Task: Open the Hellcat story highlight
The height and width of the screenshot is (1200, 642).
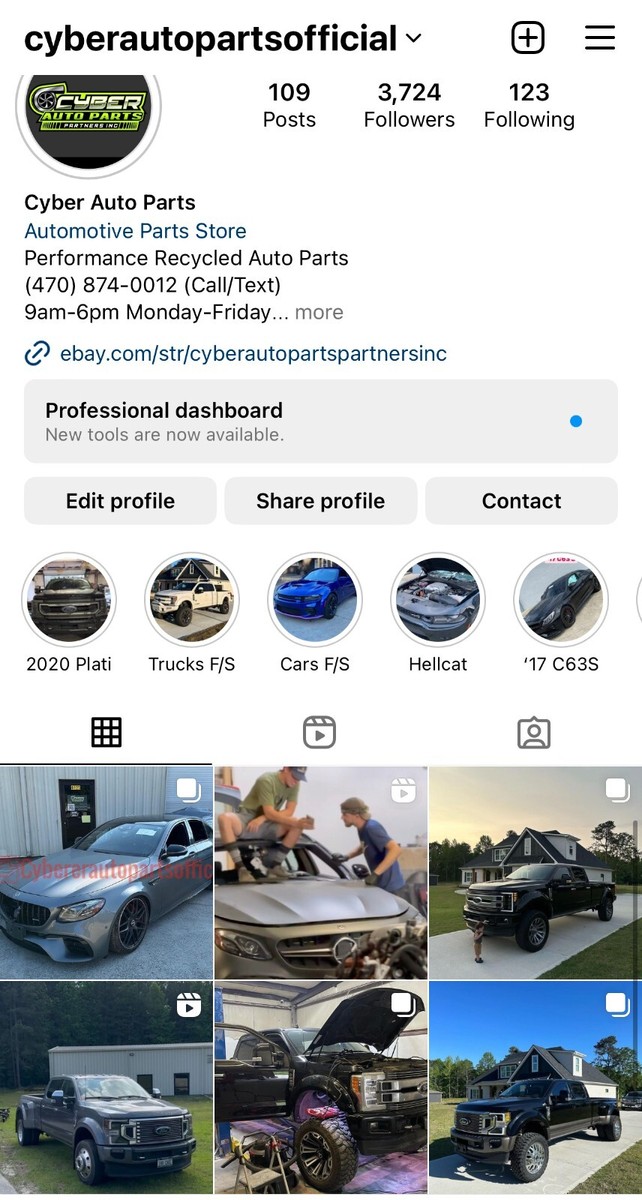Action: (438, 601)
